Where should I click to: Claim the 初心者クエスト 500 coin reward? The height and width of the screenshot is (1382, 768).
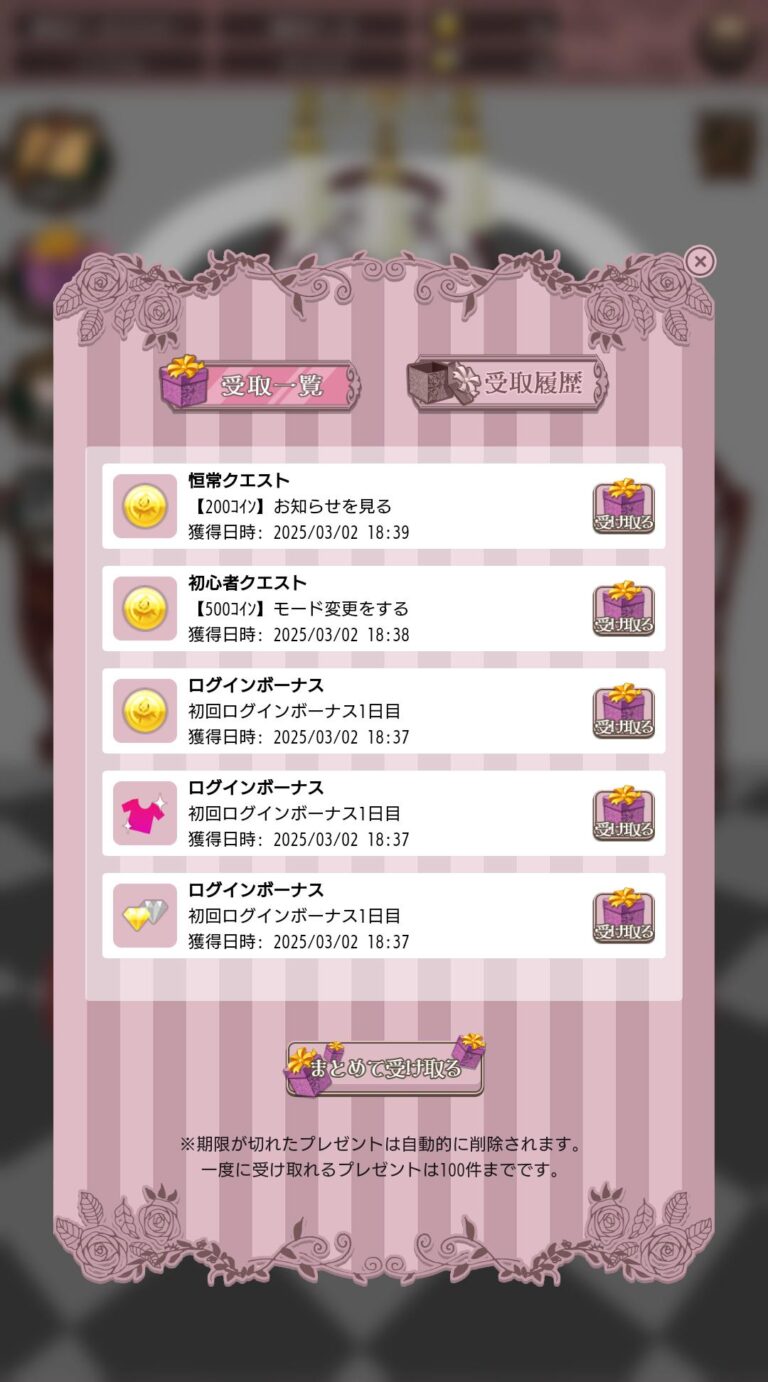tap(623, 609)
